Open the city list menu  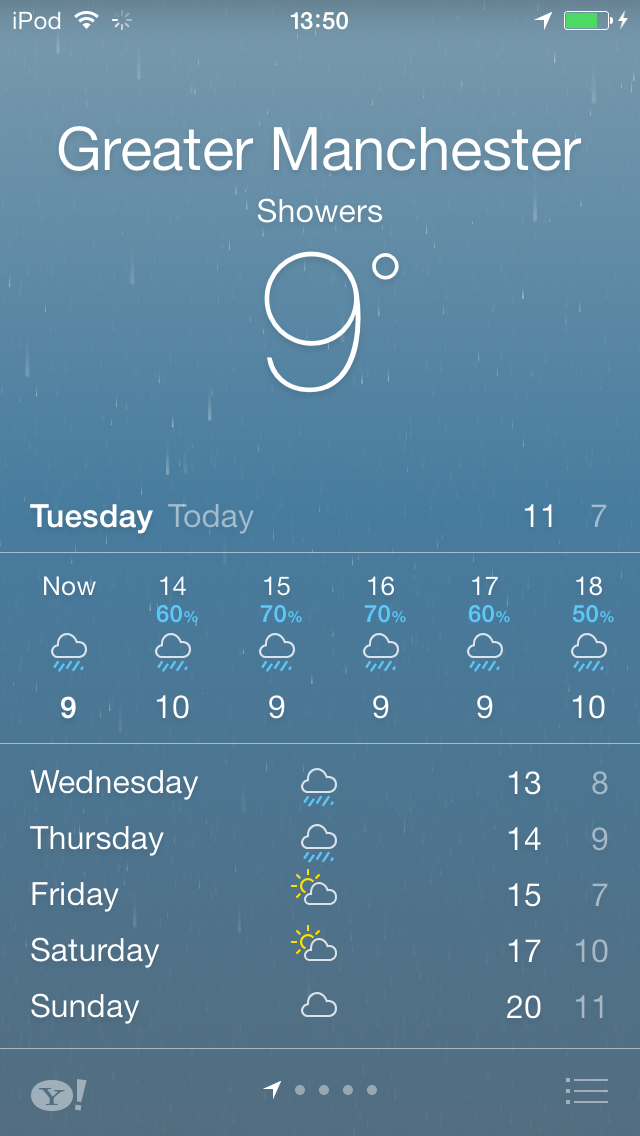point(586,1090)
